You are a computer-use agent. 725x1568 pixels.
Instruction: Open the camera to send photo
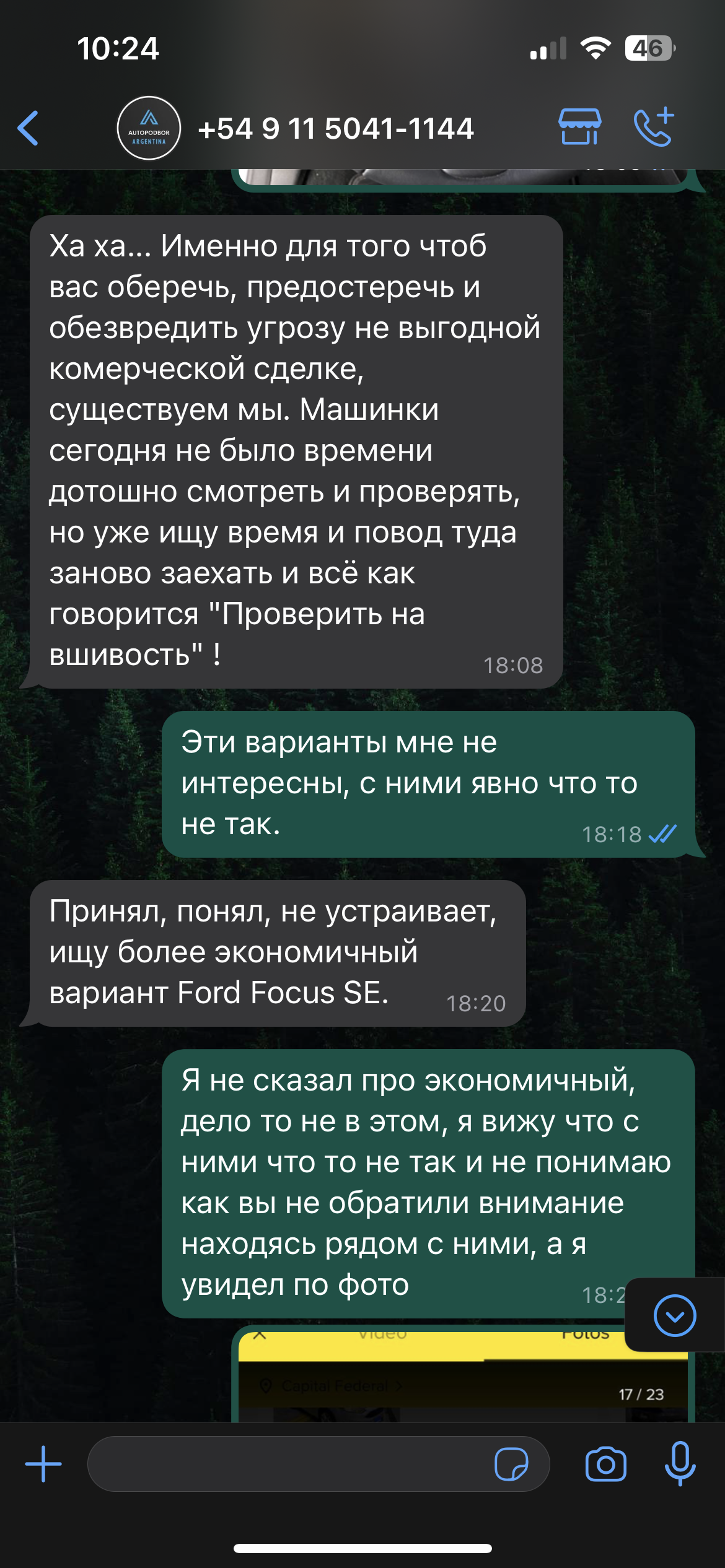(605, 1464)
